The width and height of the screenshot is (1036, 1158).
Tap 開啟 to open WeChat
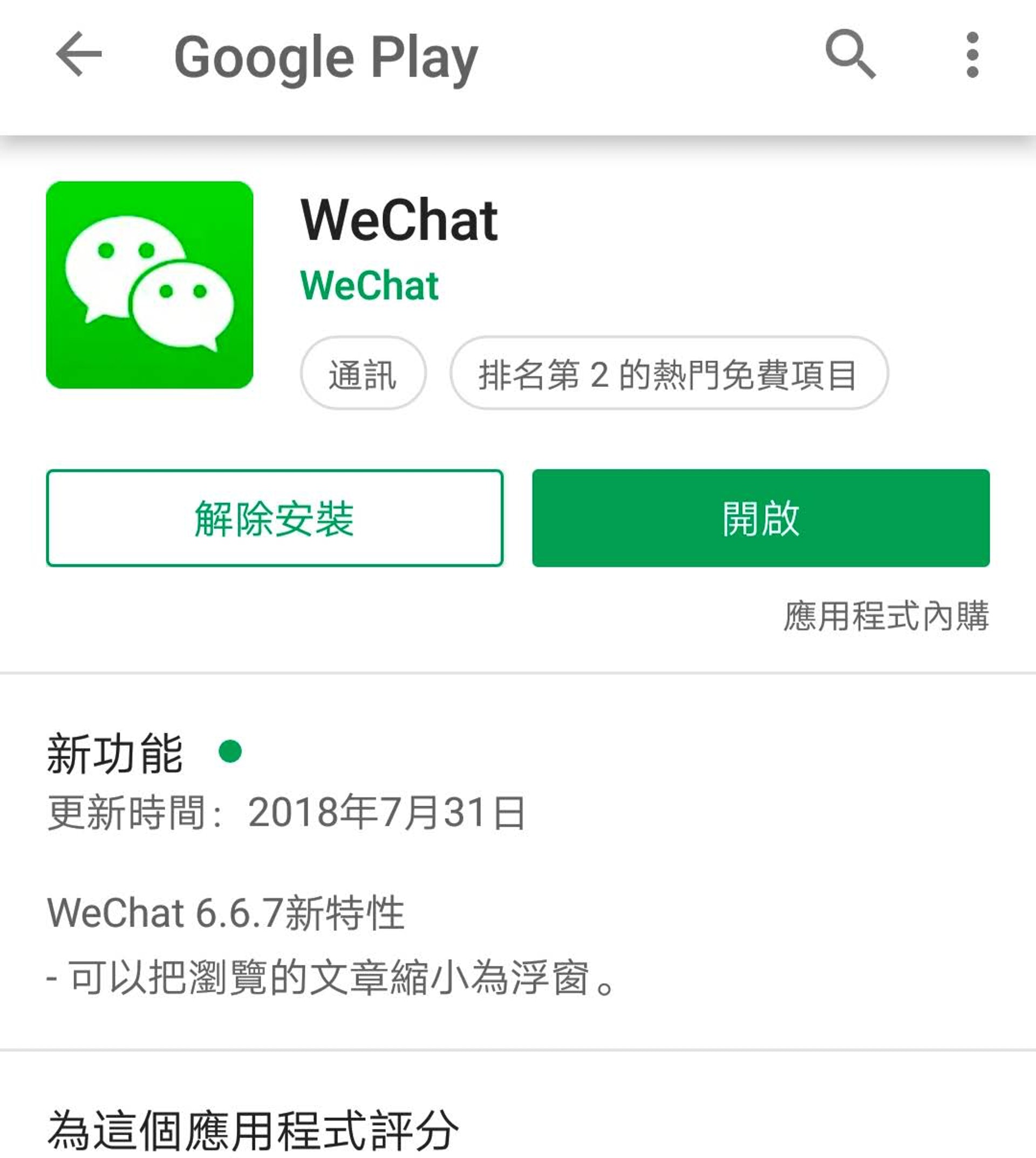coord(760,518)
